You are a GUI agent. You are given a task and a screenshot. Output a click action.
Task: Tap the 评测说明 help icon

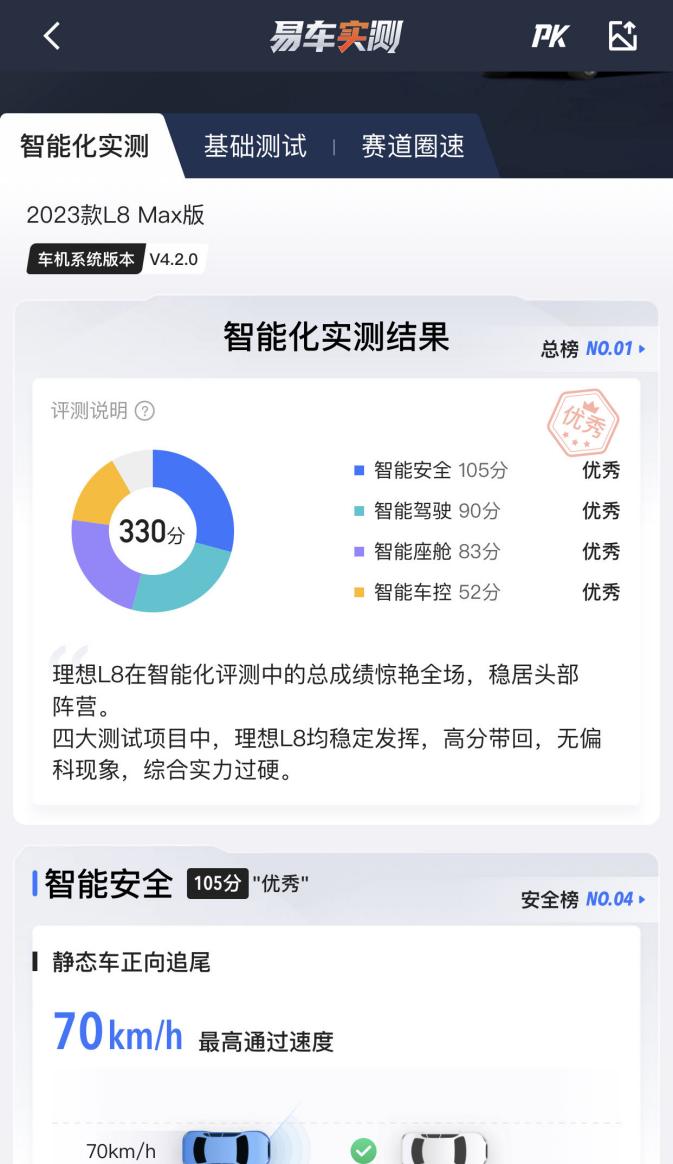tap(144, 411)
